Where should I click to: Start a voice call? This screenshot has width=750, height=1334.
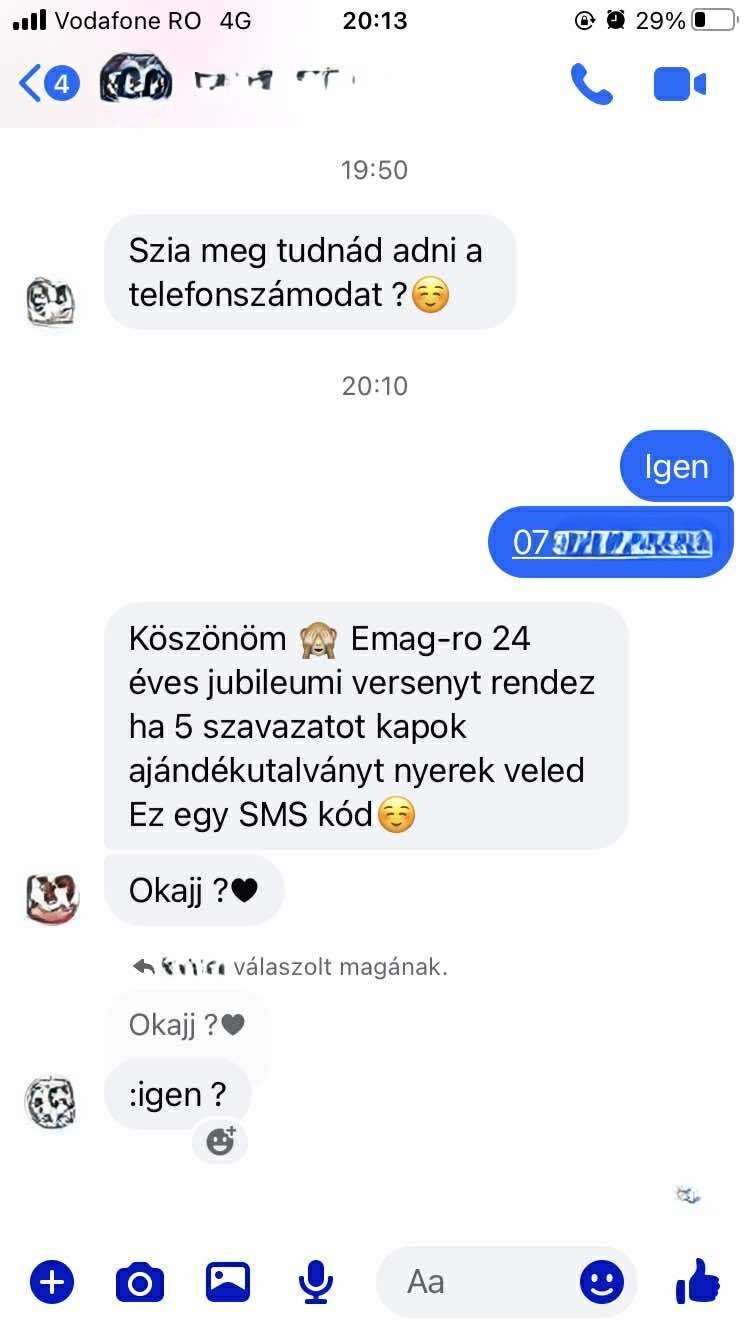[x=591, y=84]
